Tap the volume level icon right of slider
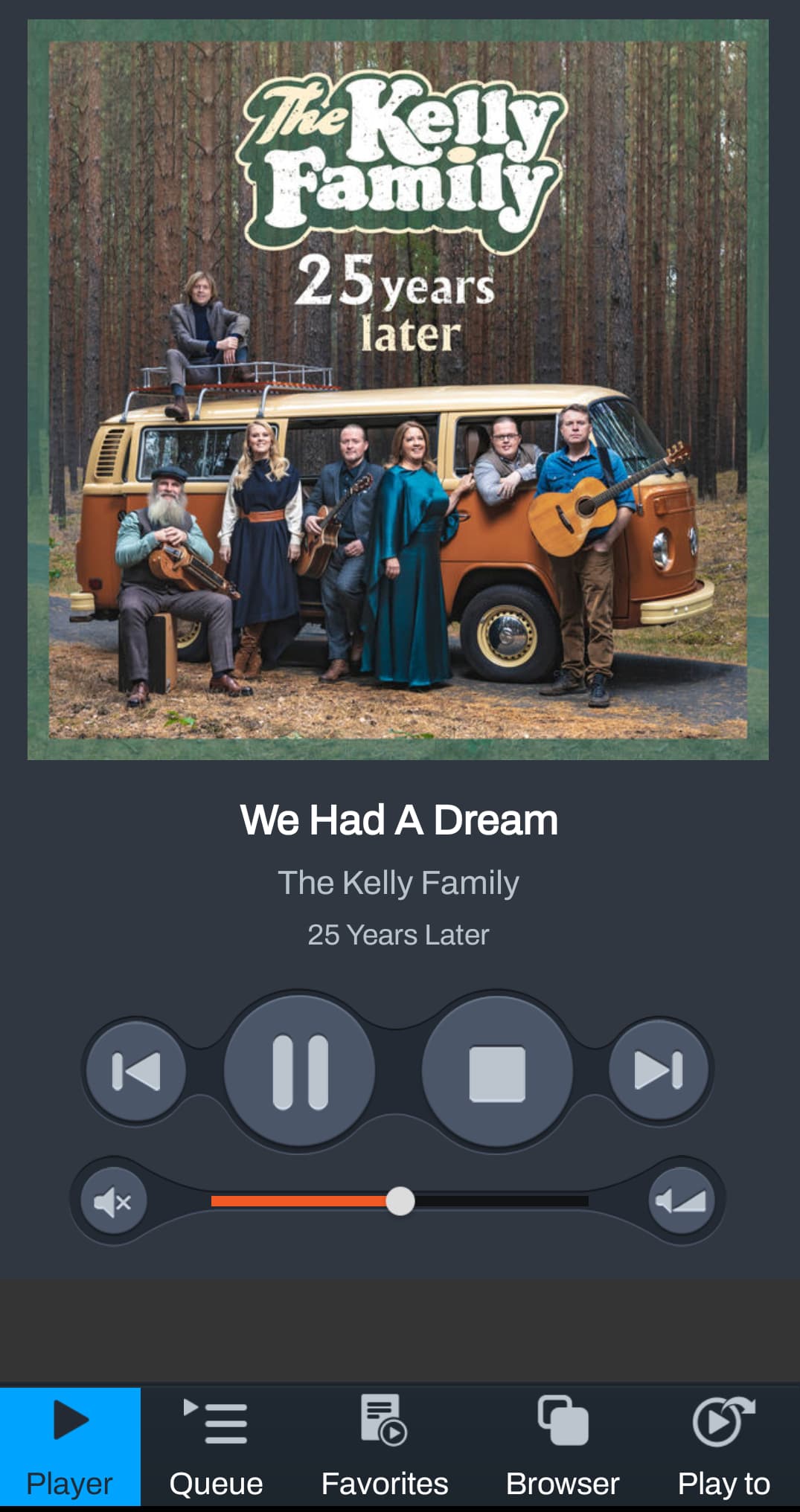Image resolution: width=800 pixels, height=1512 pixels. [681, 1200]
